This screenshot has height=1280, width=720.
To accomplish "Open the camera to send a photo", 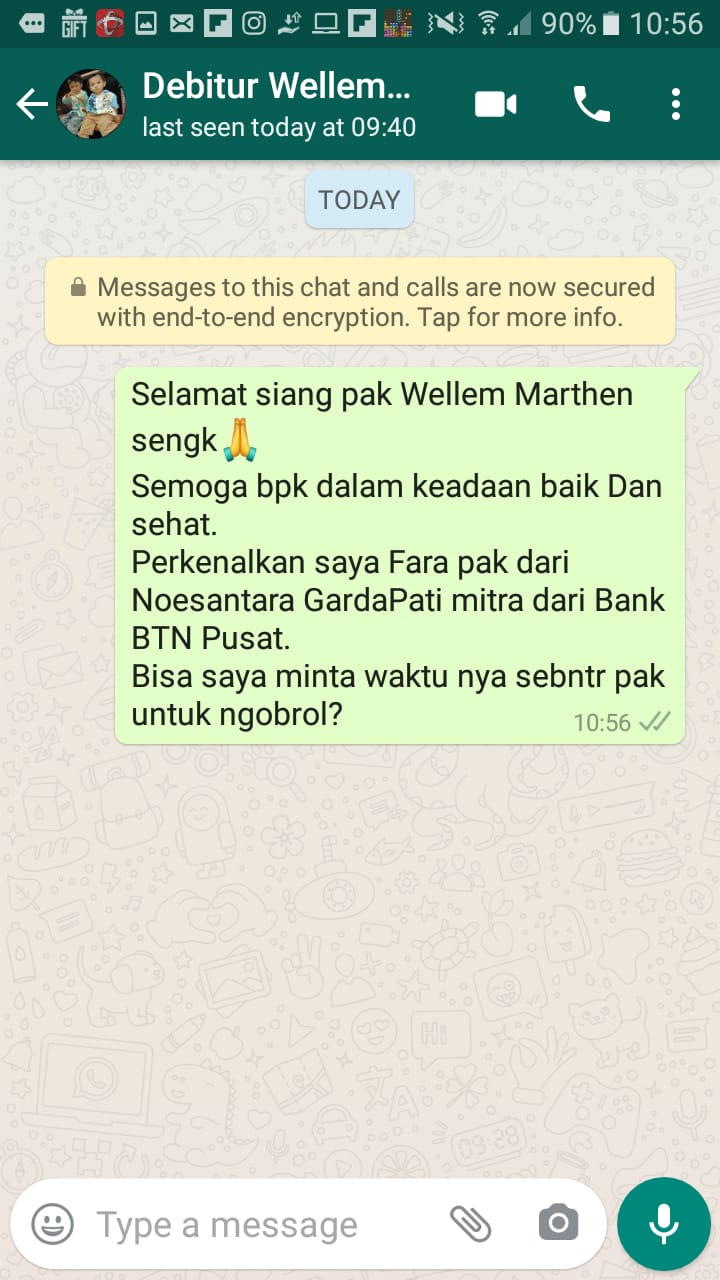I will [558, 1223].
